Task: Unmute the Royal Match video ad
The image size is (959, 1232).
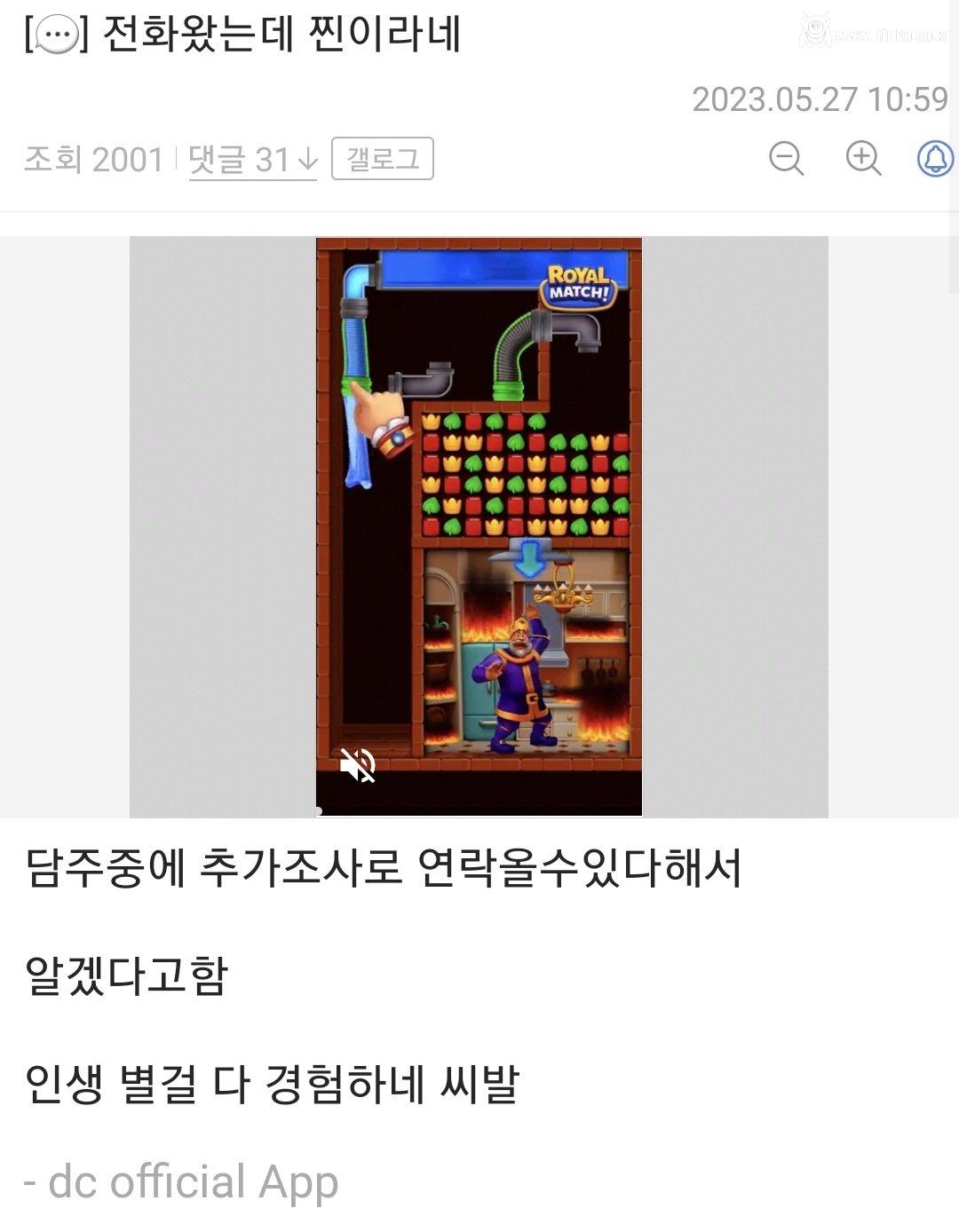Action: point(358,764)
